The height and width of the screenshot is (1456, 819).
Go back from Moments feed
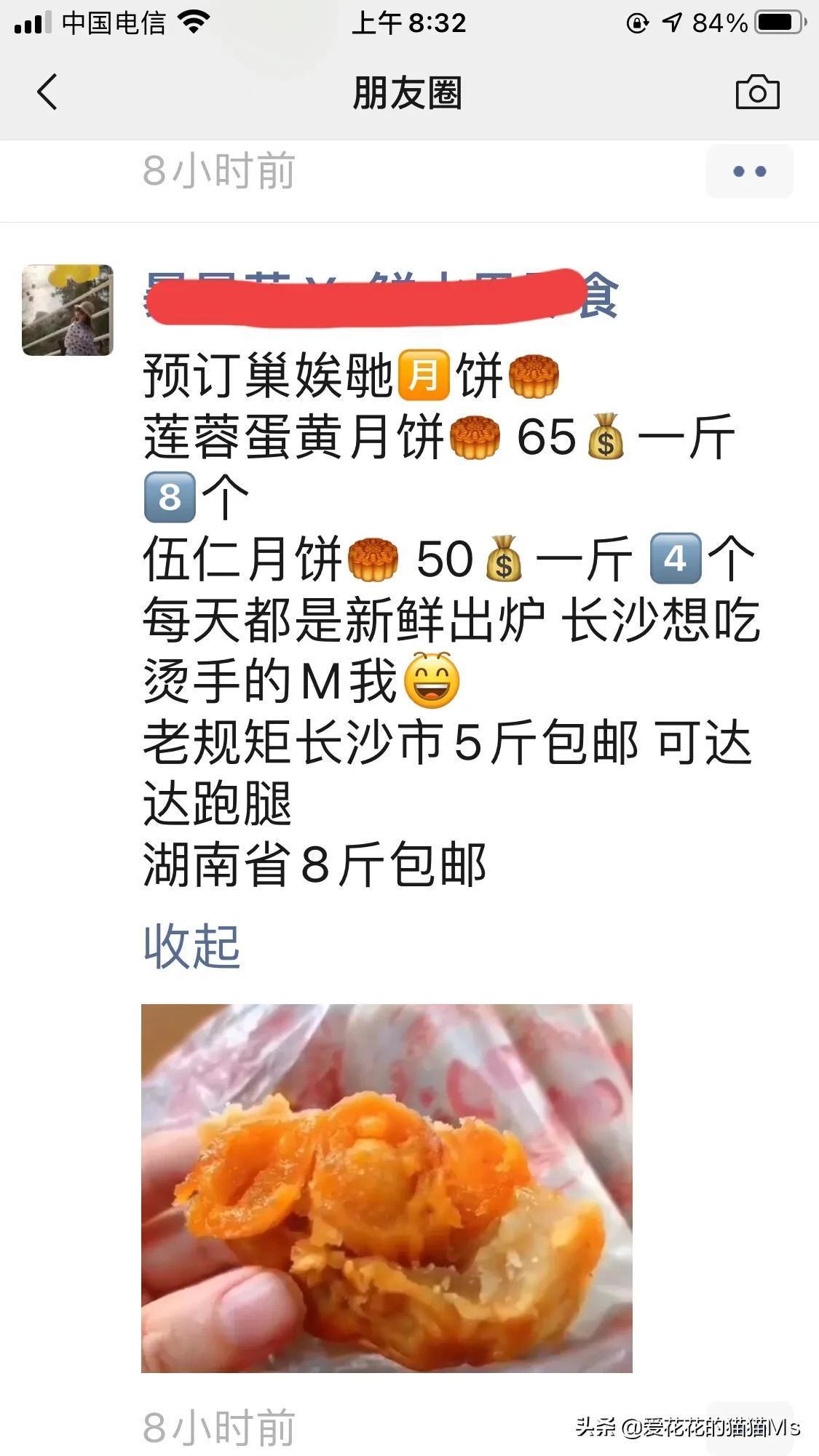pos(47,92)
